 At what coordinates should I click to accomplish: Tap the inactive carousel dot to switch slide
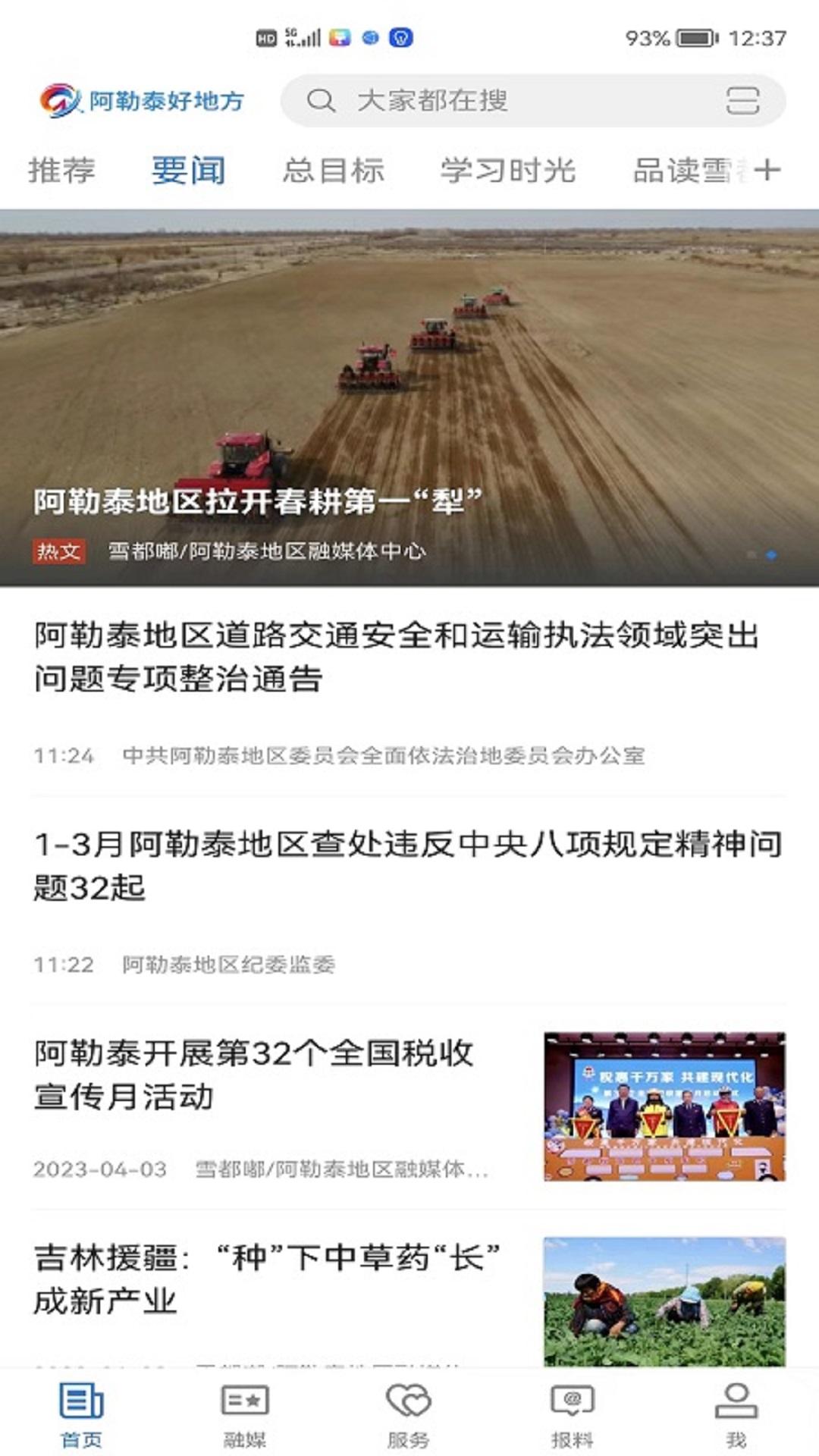coord(751,554)
